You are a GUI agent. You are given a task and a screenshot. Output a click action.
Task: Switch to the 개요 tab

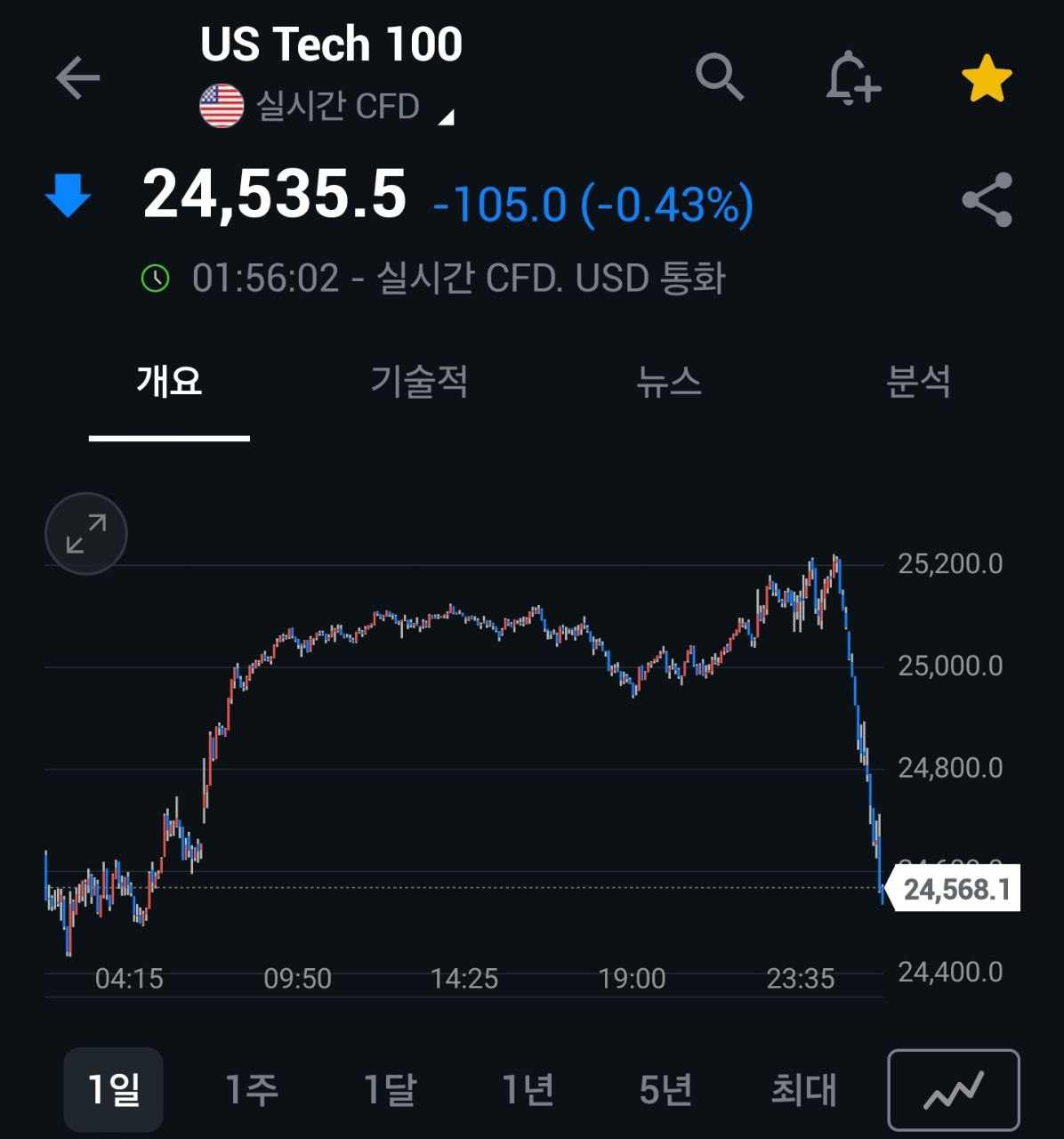[x=169, y=382]
